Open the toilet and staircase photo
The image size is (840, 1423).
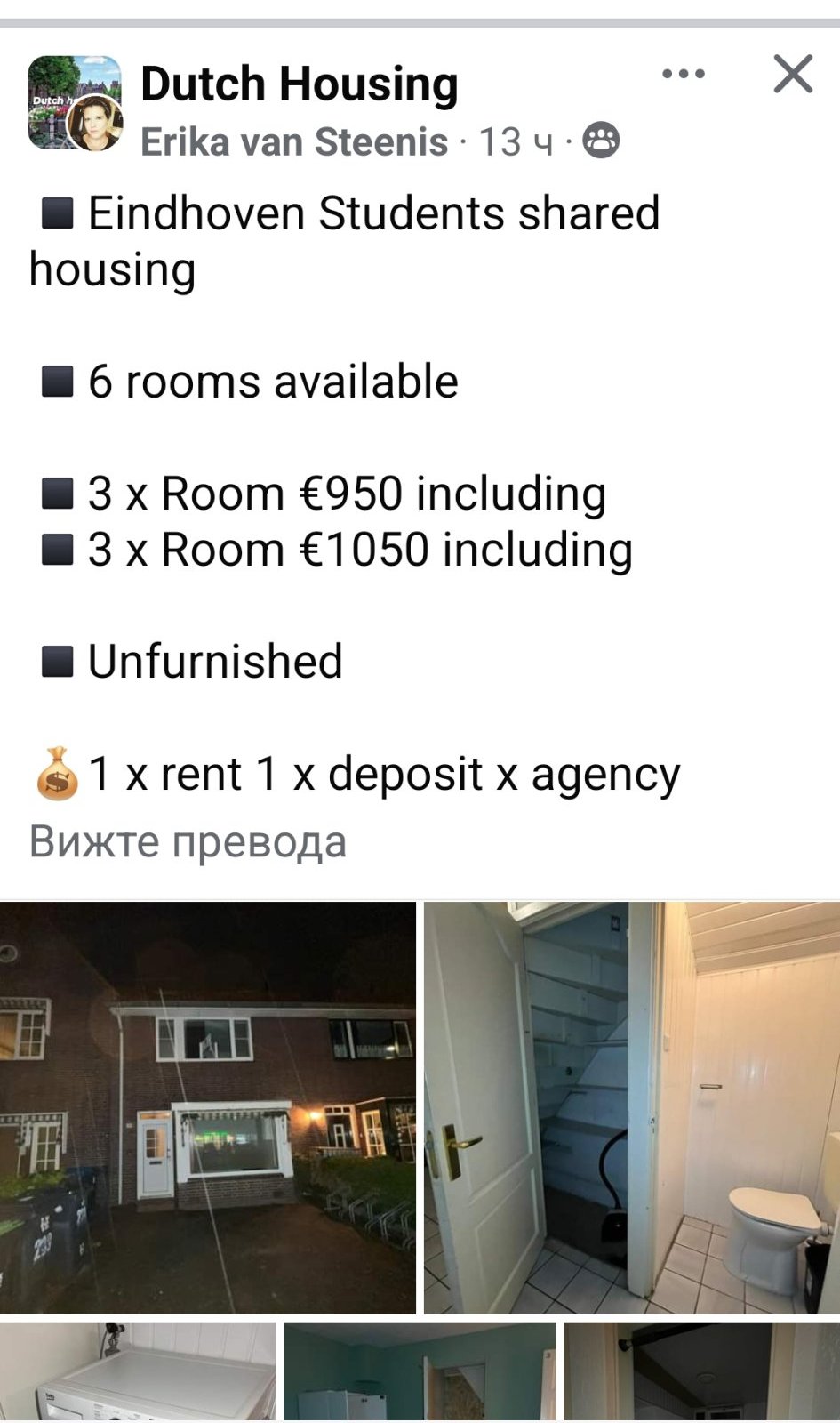632,1107
